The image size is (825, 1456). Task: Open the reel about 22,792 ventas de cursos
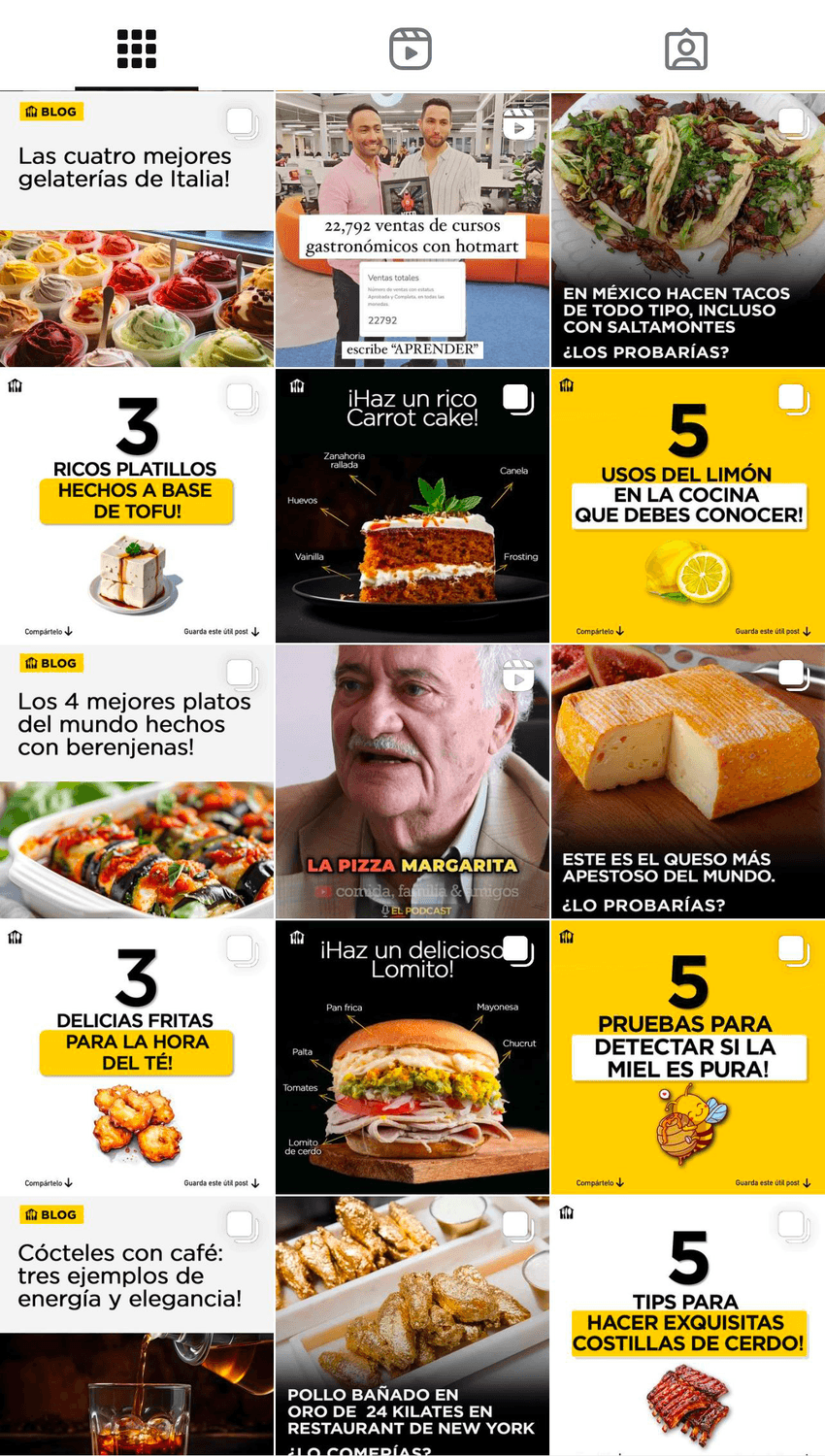click(412, 230)
